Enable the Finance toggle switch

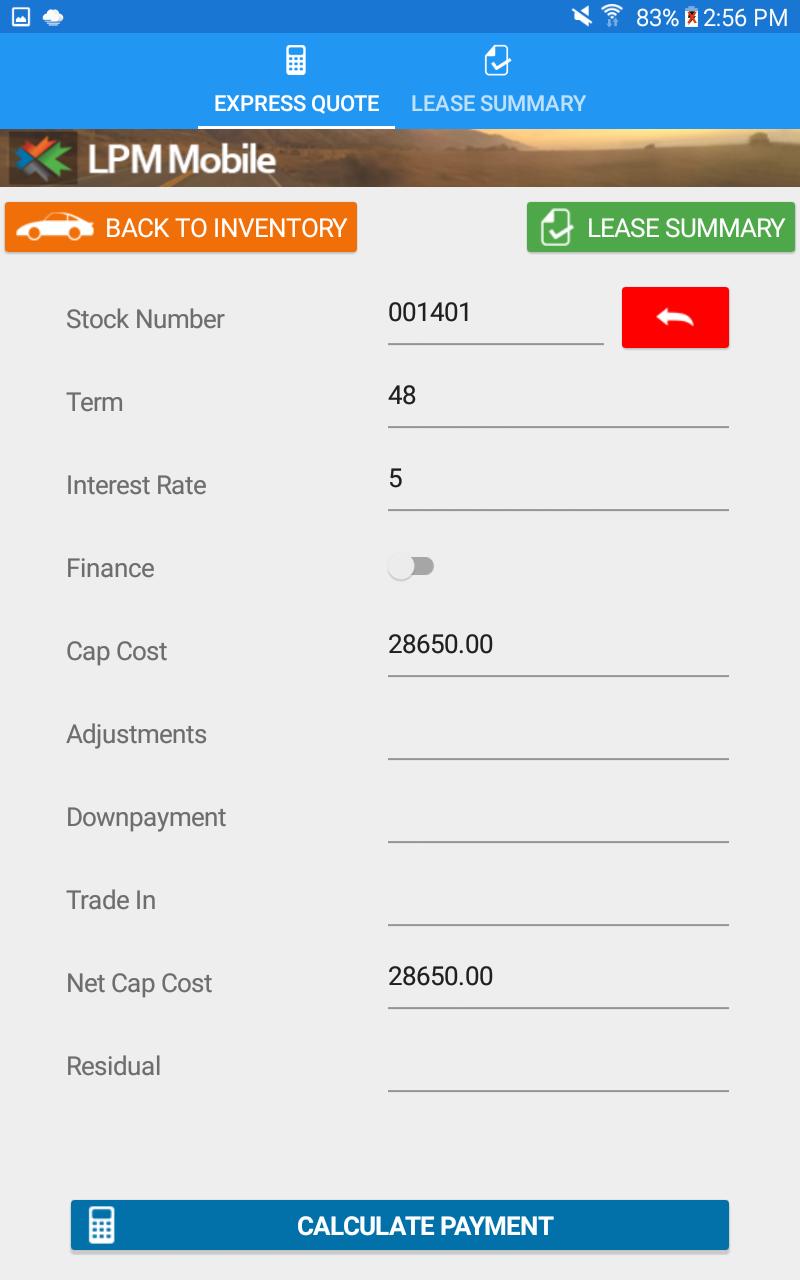tap(412, 566)
